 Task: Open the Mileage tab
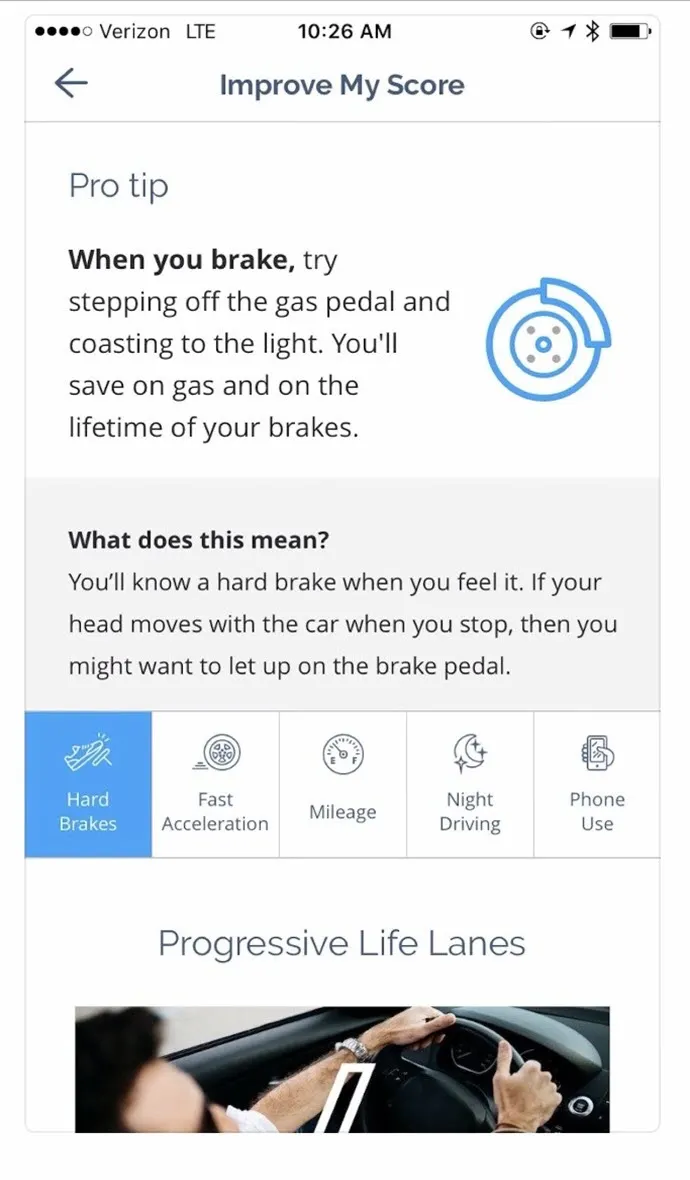point(342,785)
